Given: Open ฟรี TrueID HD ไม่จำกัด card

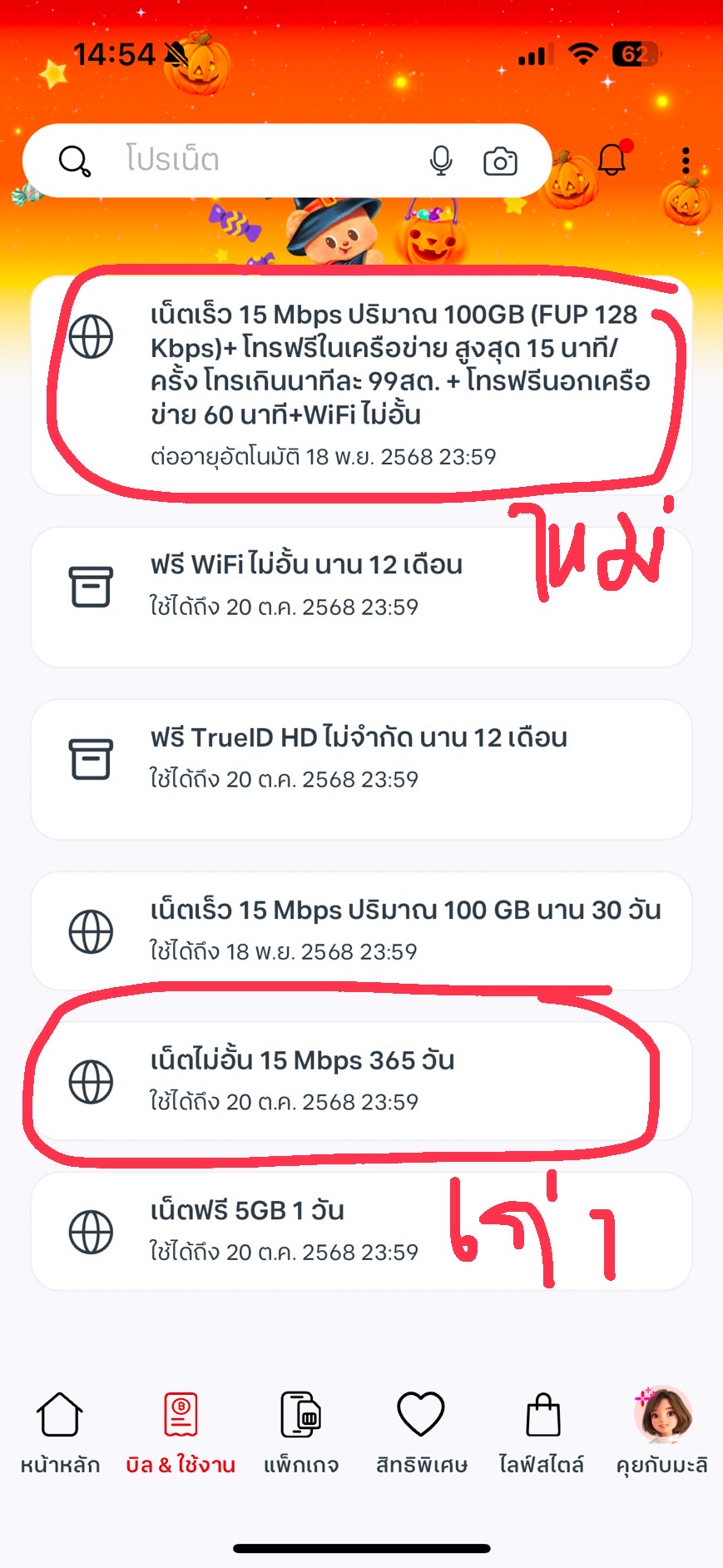Looking at the screenshot, I should click(x=361, y=768).
